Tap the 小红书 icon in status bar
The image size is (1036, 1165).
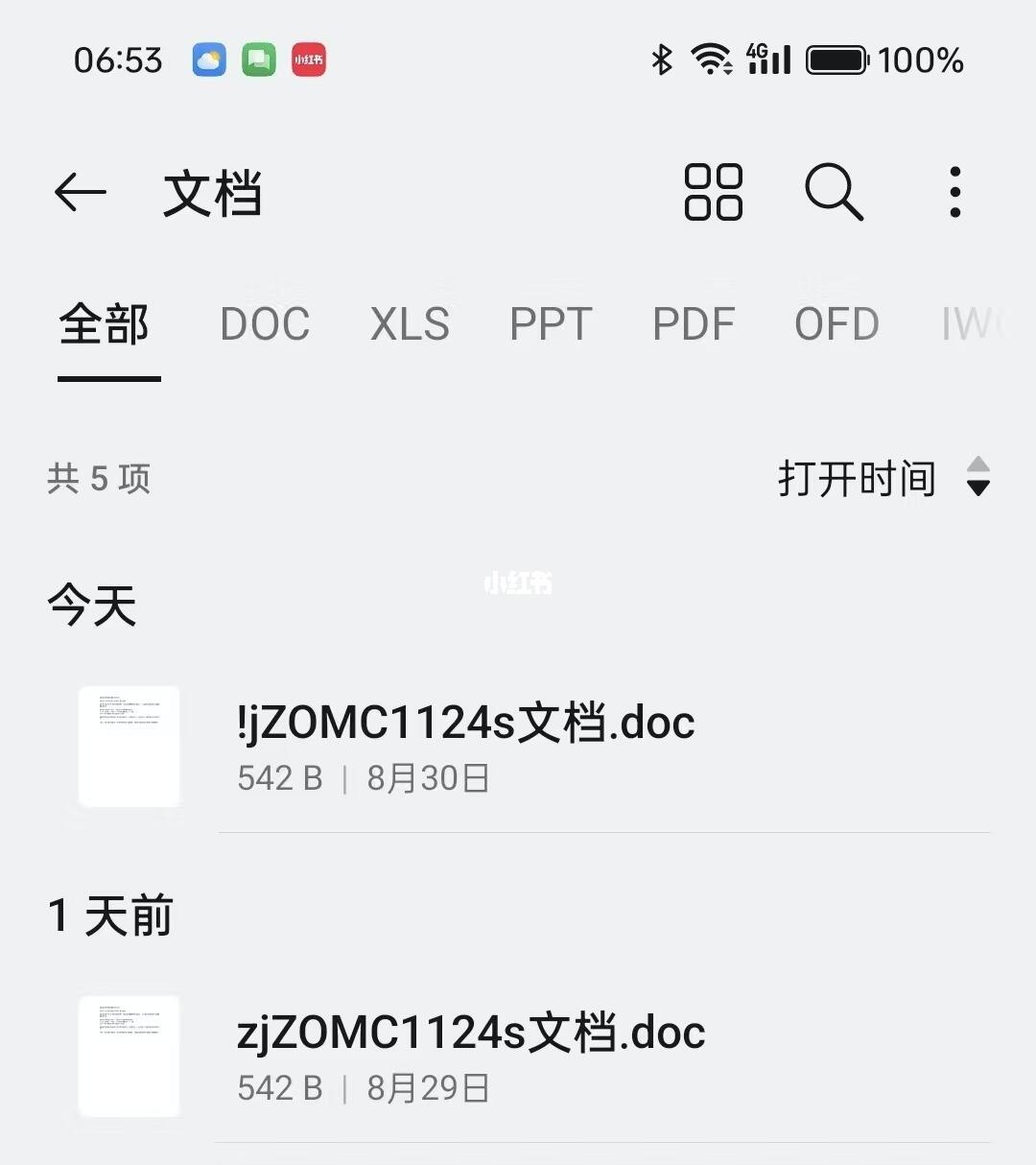click(x=308, y=59)
